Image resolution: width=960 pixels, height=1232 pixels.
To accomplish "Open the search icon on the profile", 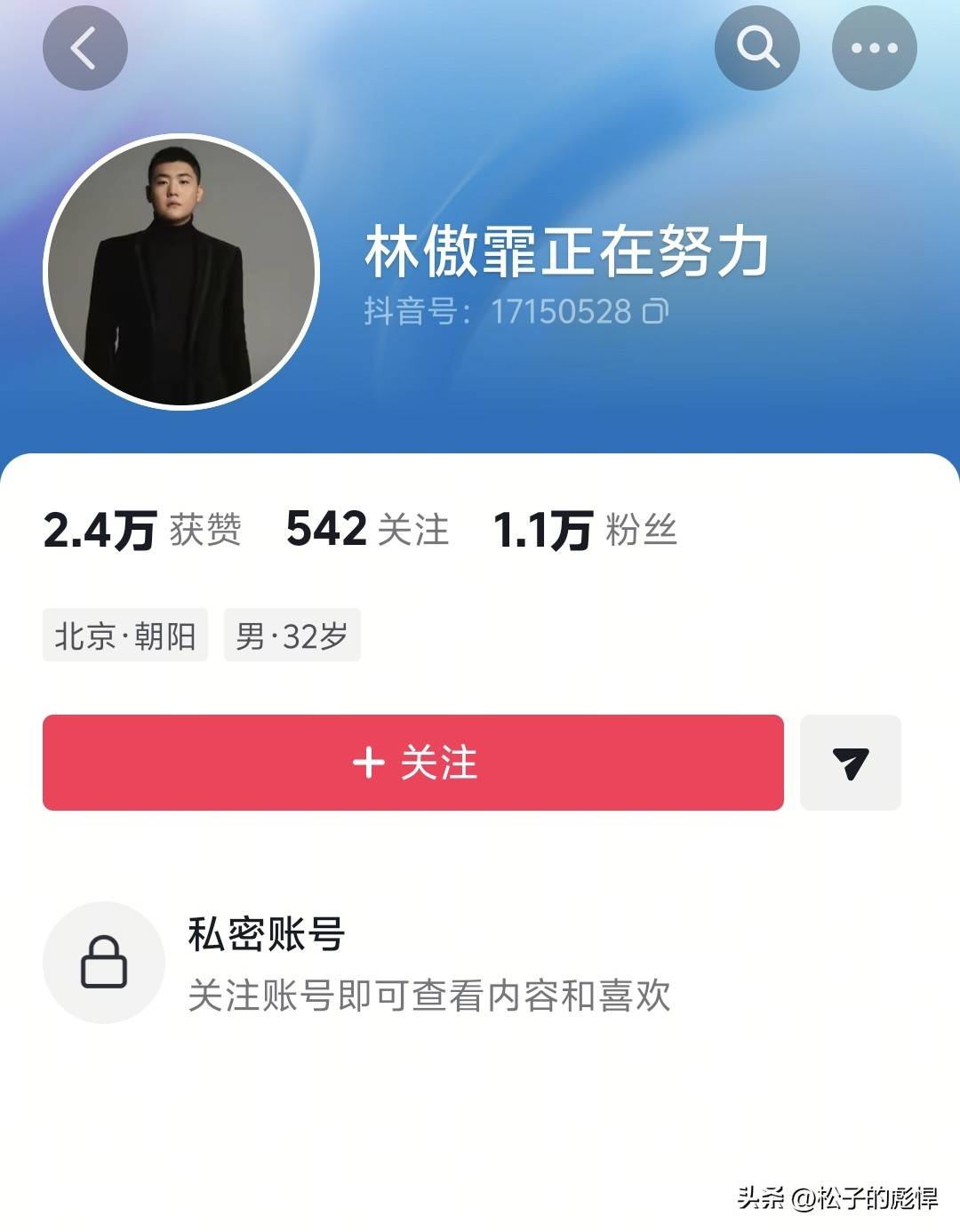I will click(x=756, y=48).
